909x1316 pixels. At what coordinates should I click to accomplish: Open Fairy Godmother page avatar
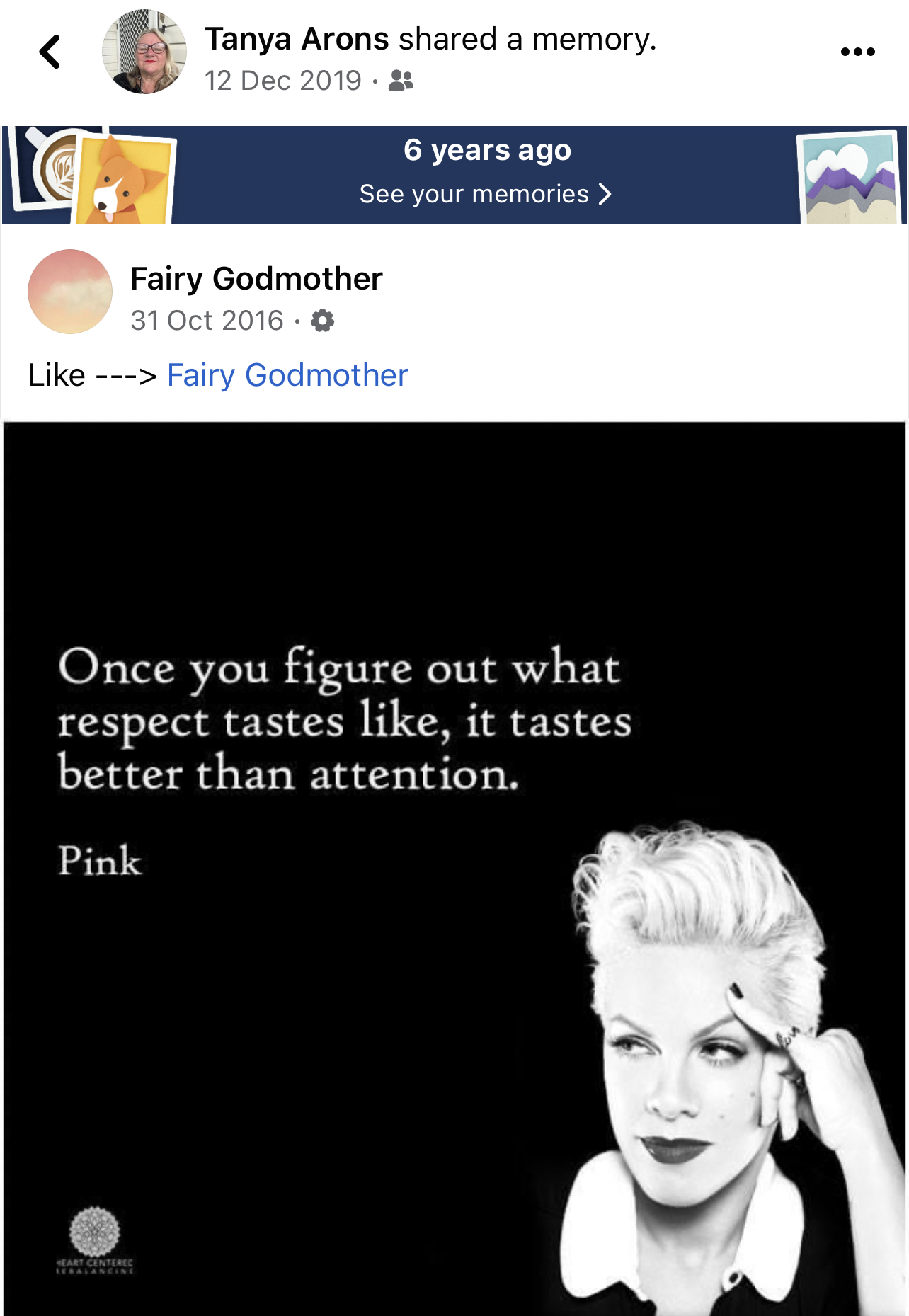click(x=70, y=292)
